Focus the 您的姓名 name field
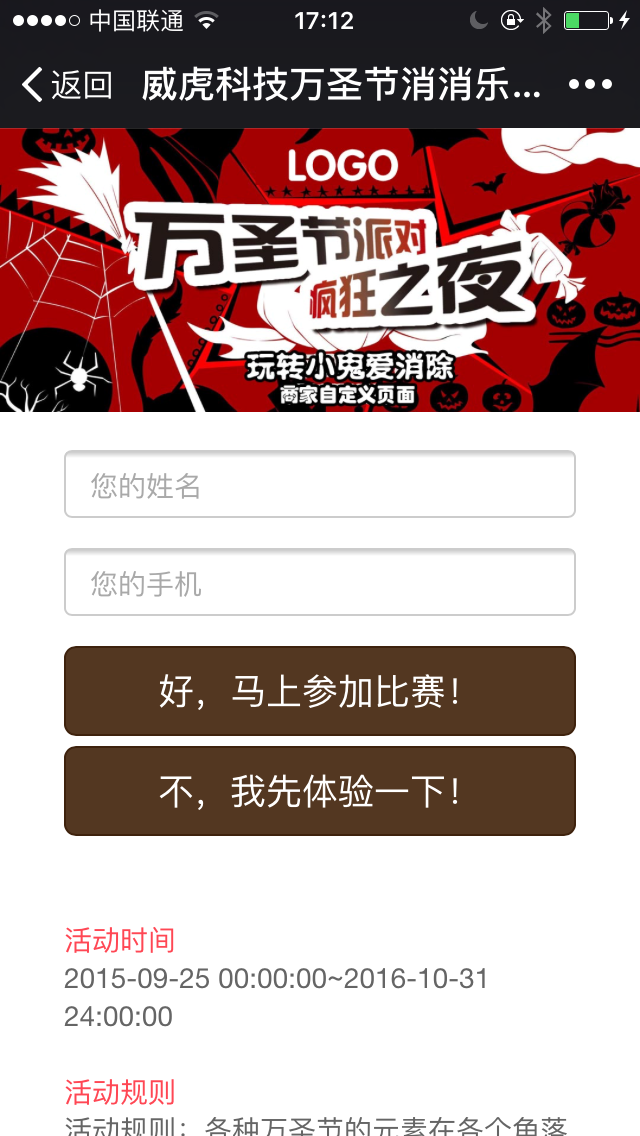 [x=320, y=485]
